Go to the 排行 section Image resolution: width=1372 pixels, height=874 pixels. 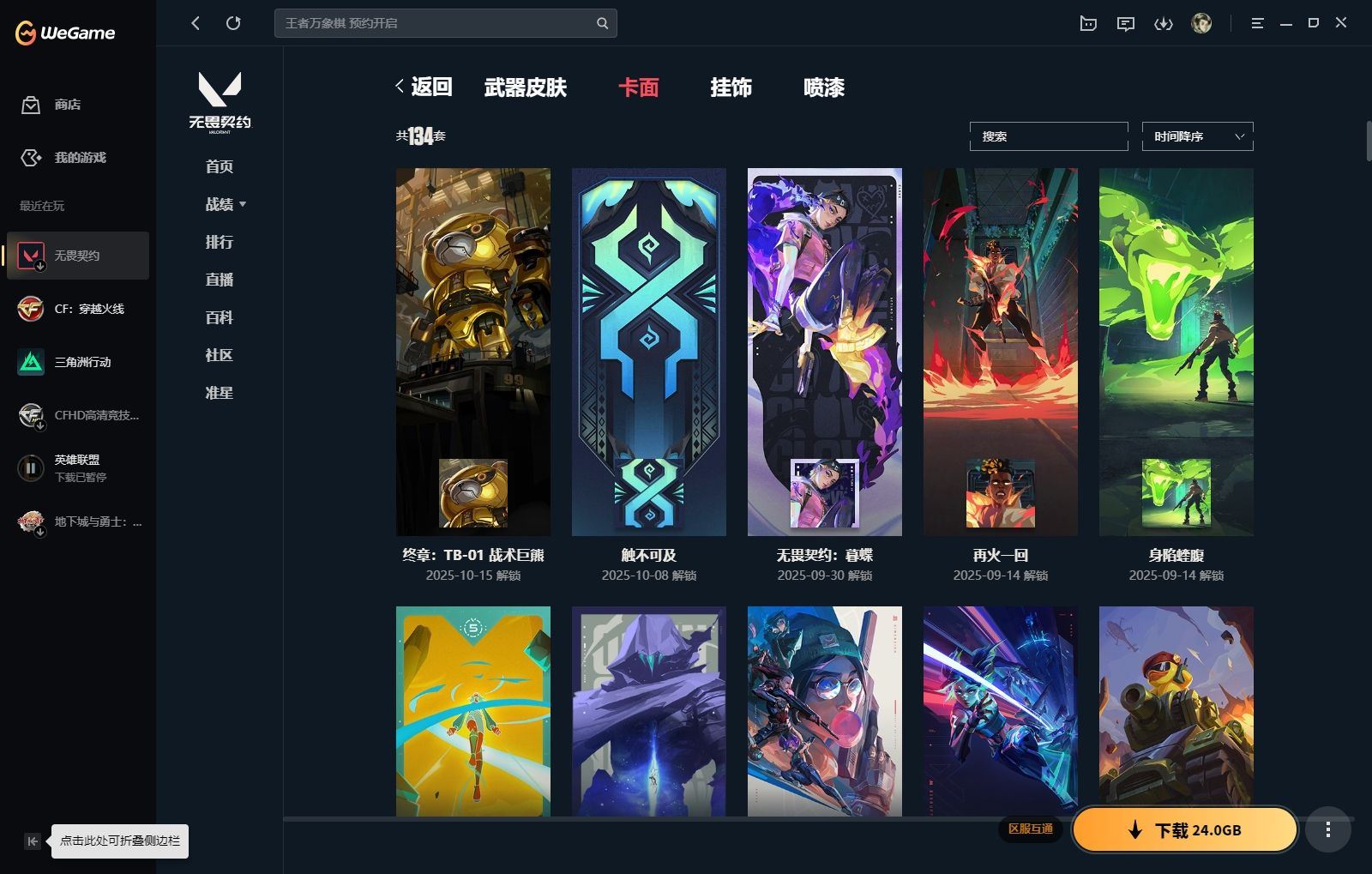[x=219, y=242]
